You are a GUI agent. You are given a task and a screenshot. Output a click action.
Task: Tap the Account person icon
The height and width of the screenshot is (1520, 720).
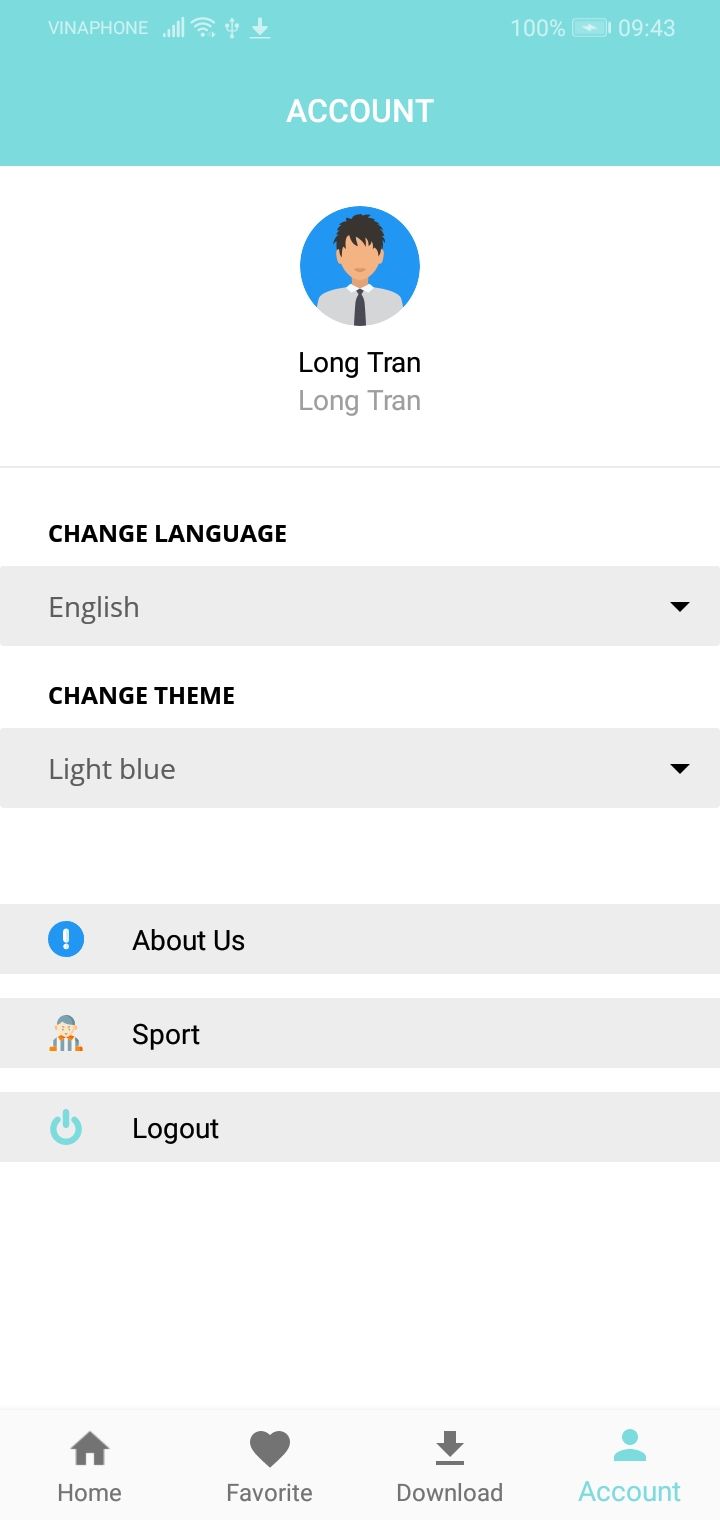629,1446
